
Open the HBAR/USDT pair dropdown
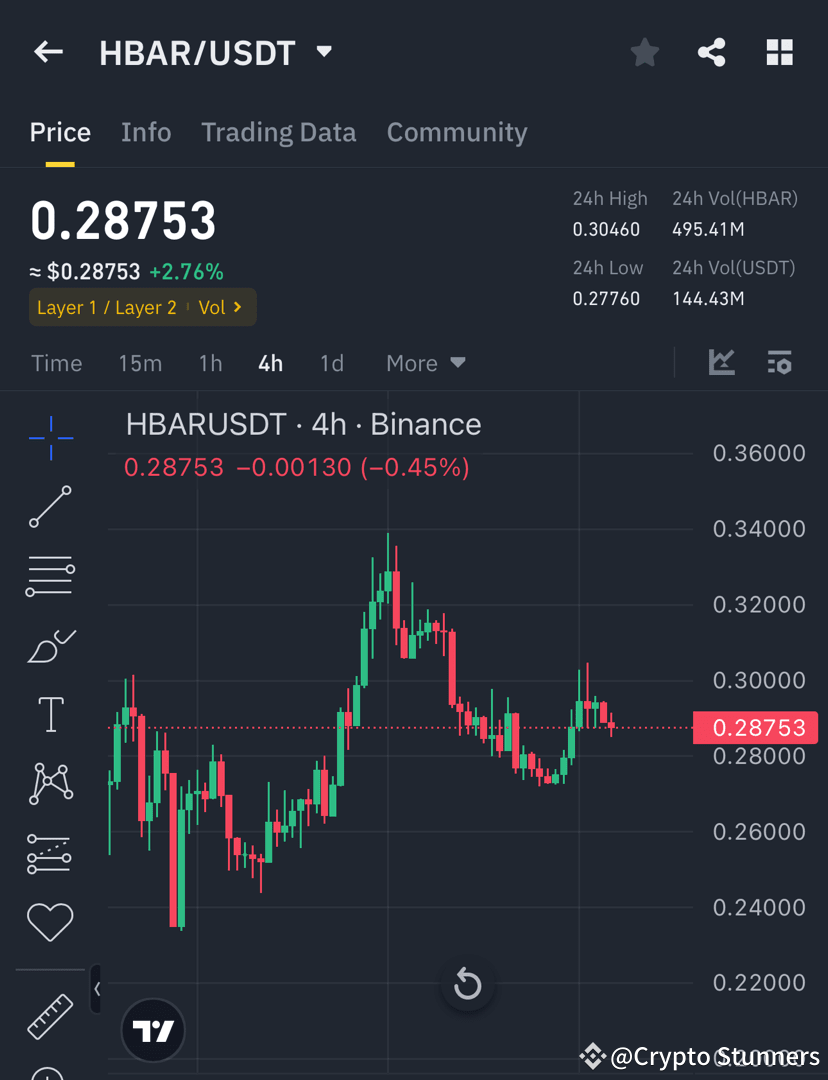pyautogui.click(x=323, y=52)
